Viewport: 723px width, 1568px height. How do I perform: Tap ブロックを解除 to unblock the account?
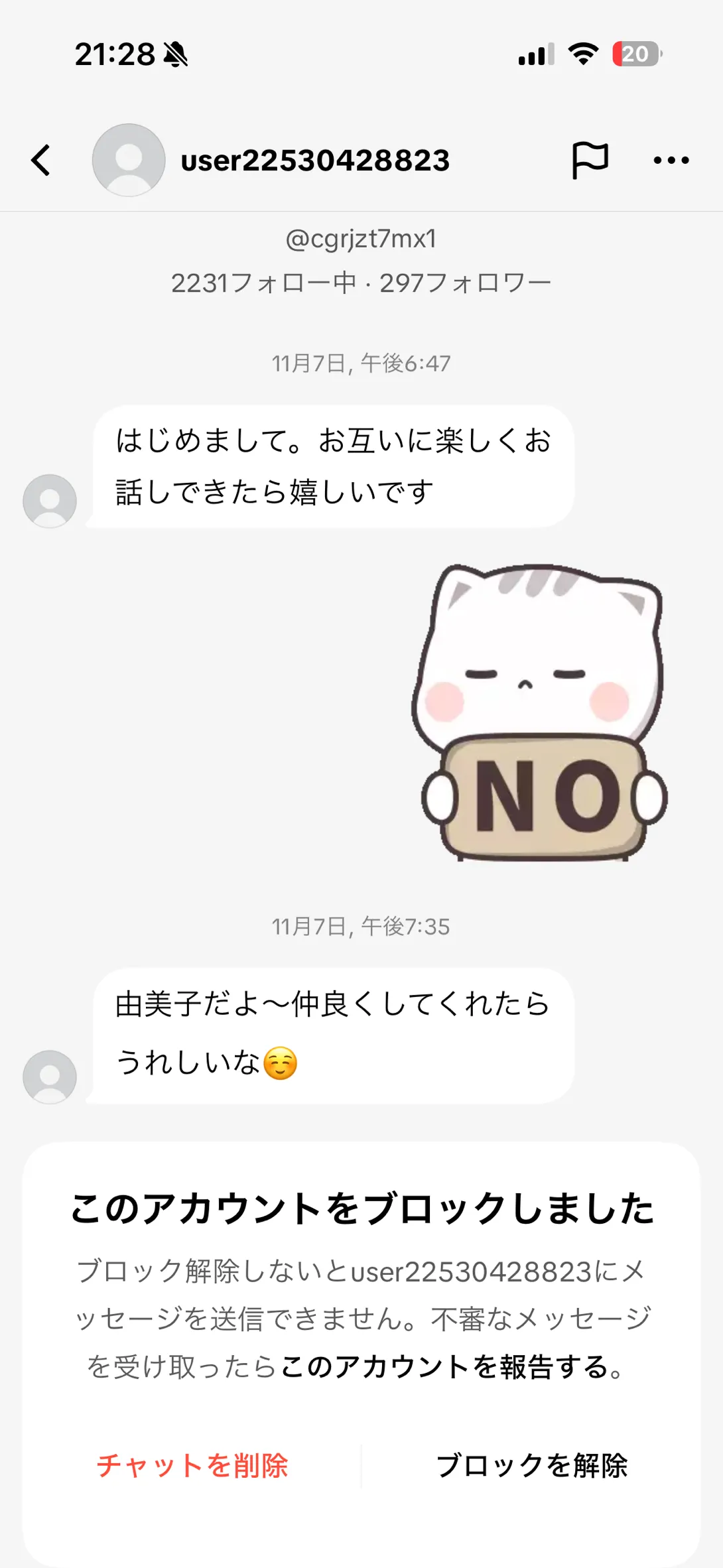click(x=532, y=1465)
